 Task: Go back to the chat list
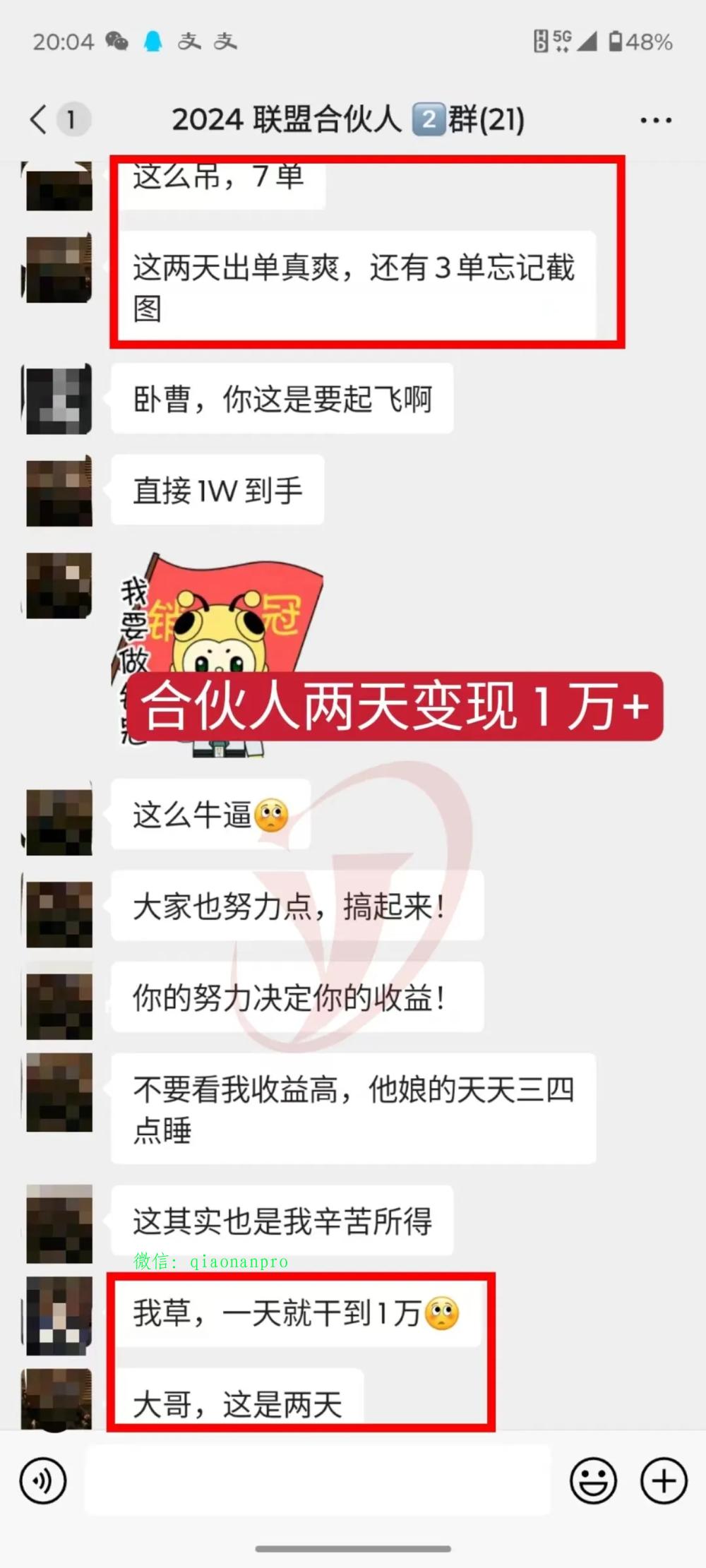[x=40, y=119]
